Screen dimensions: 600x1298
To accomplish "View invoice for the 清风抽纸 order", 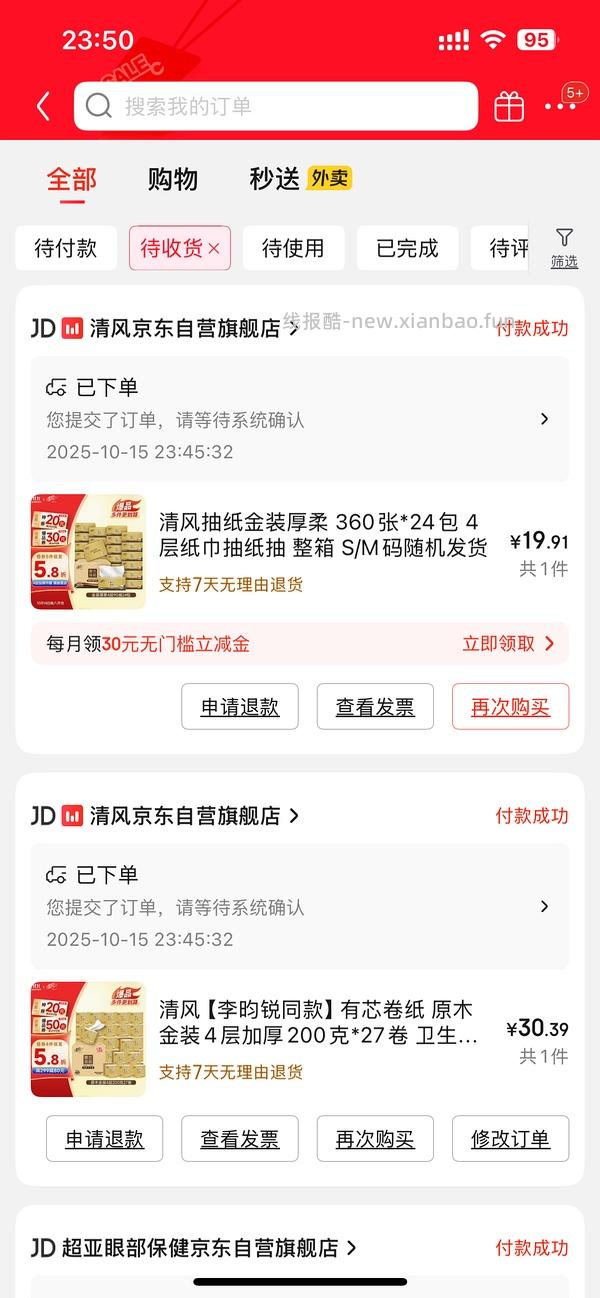I will point(375,707).
